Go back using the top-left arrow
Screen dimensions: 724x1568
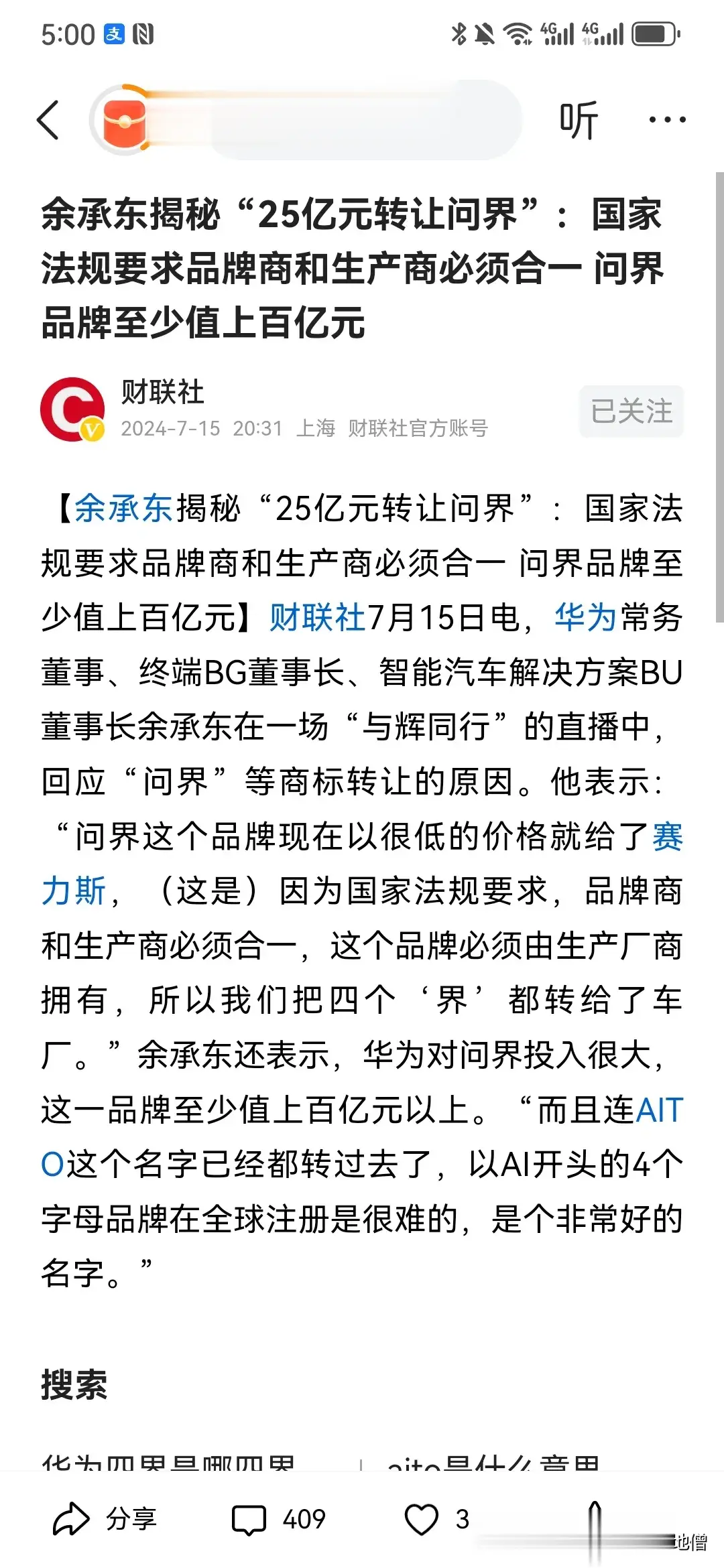48,121
